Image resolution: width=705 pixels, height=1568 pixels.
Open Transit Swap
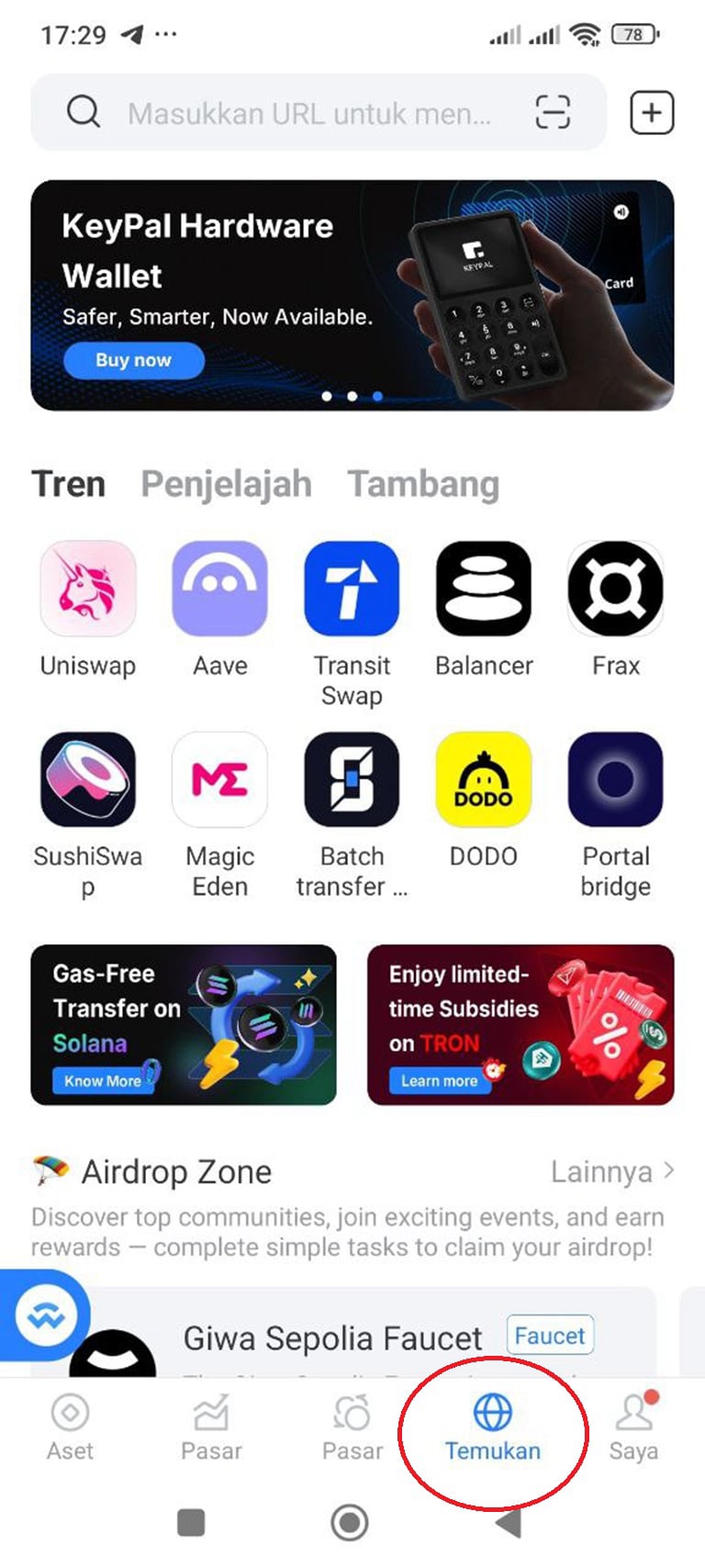(352, 590)
